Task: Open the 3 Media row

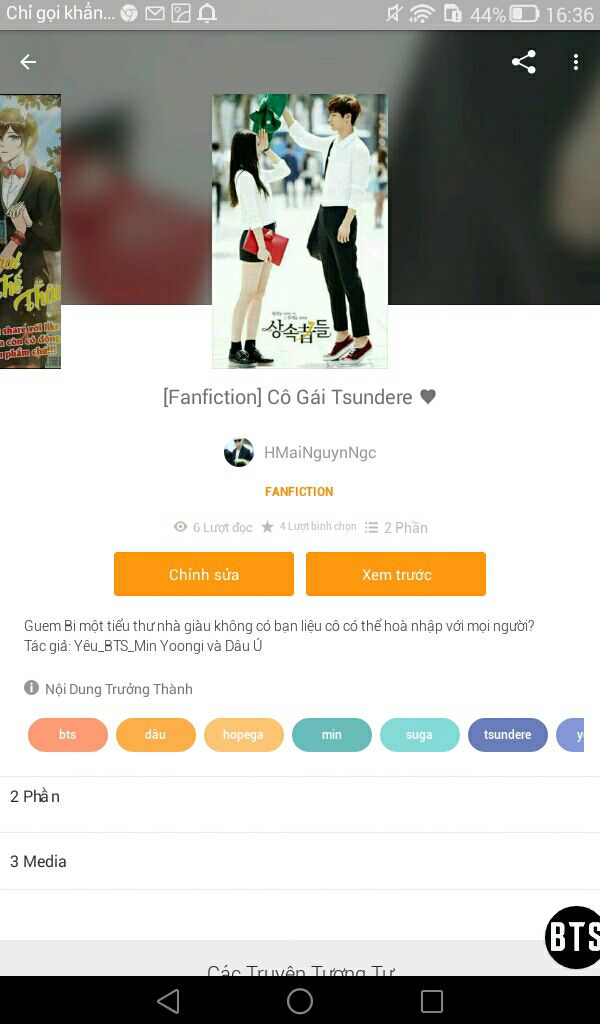Action: tap(300, 861)
